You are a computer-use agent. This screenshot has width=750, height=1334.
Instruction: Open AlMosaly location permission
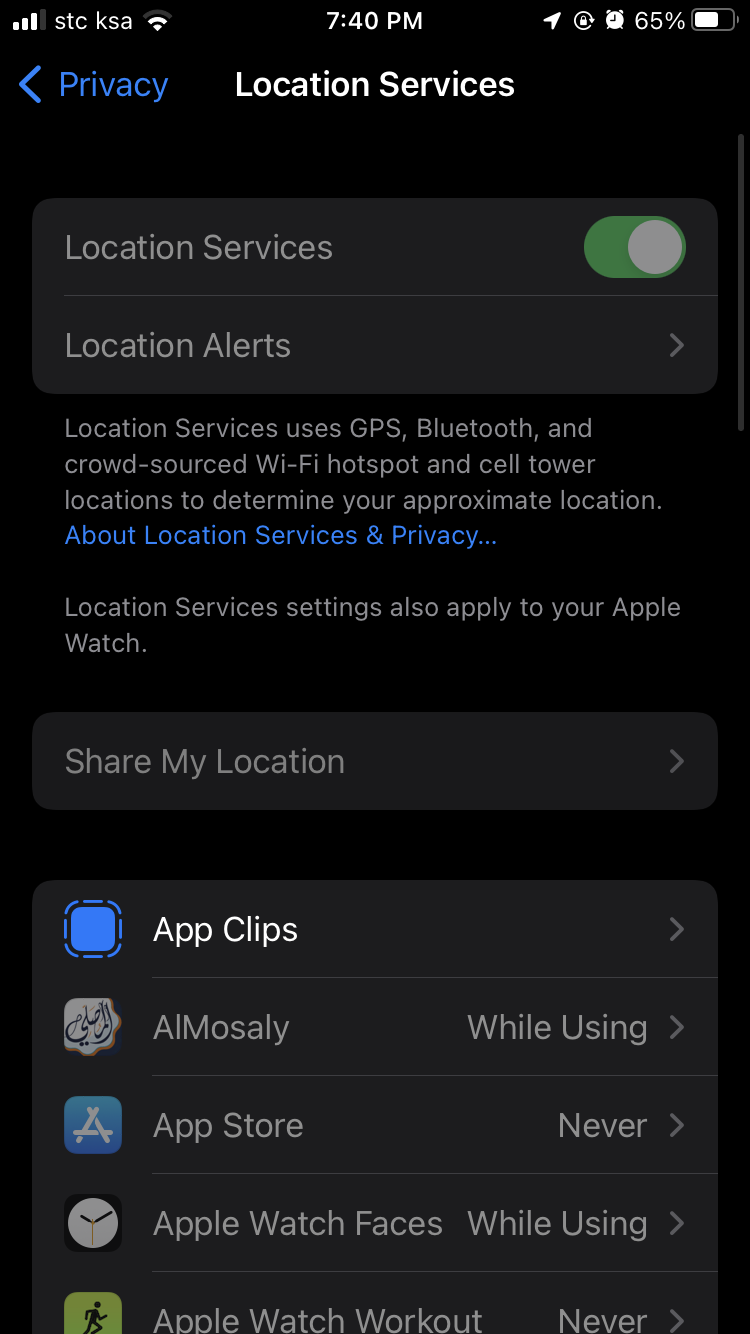tap(375, 1027)
